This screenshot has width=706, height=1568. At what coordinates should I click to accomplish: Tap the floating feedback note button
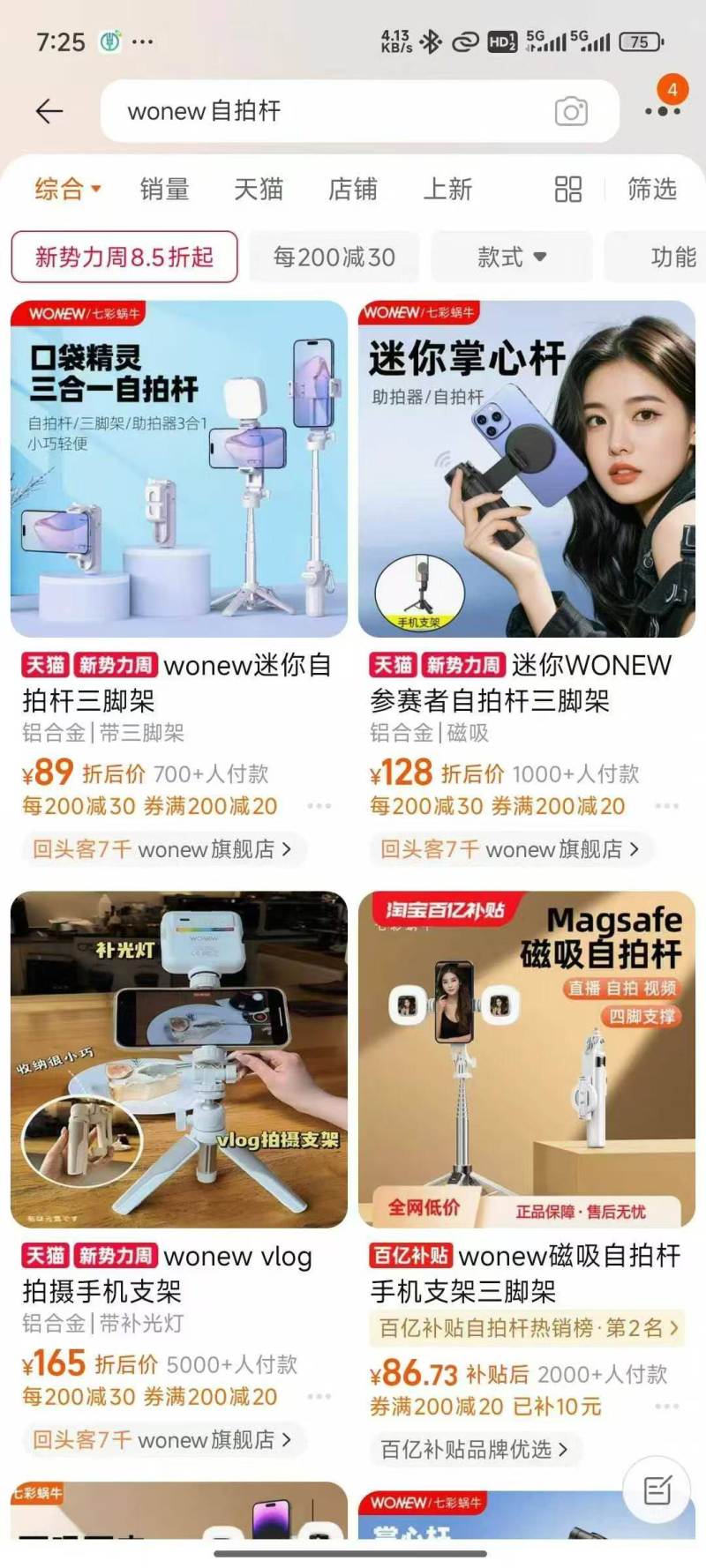coord(657,1490)
